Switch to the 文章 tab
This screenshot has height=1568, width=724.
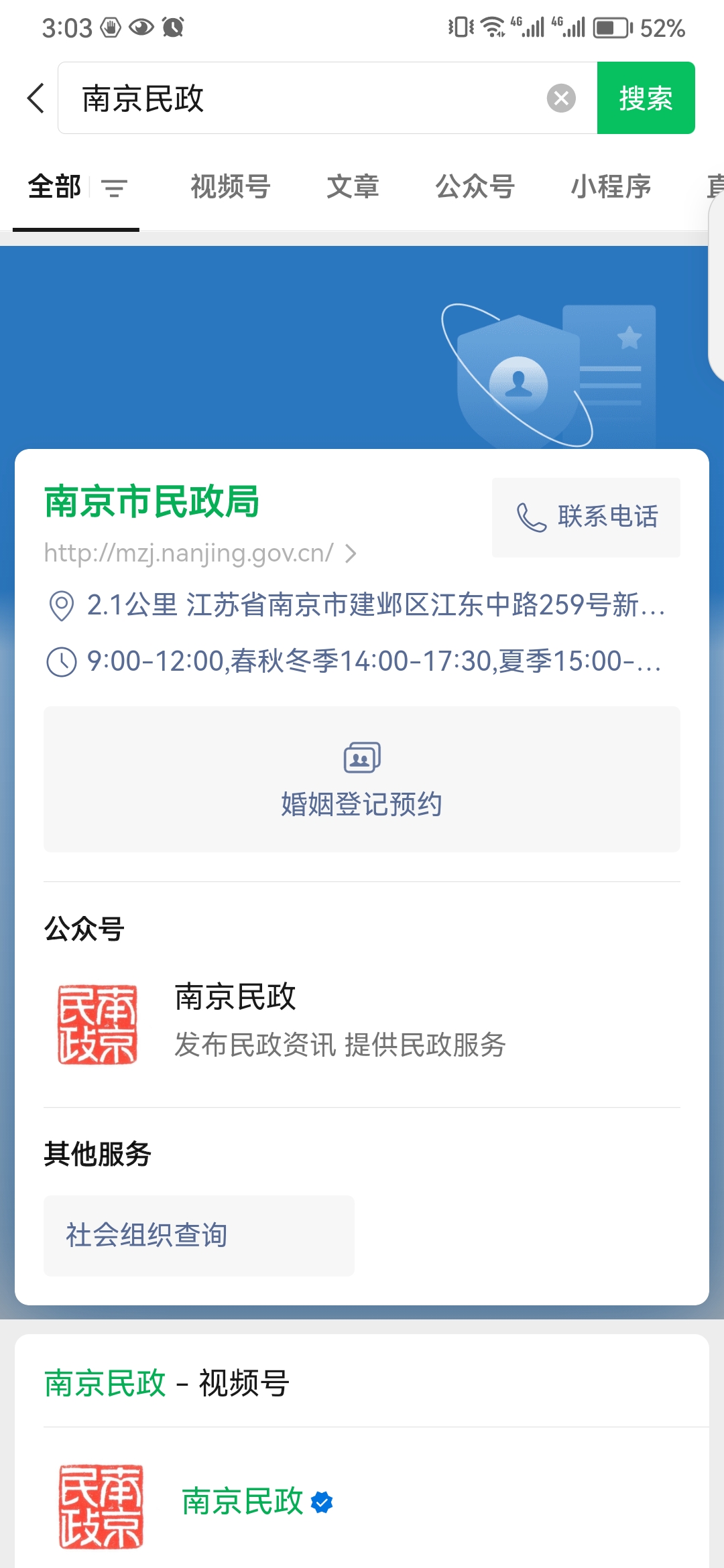click(353, 187)
